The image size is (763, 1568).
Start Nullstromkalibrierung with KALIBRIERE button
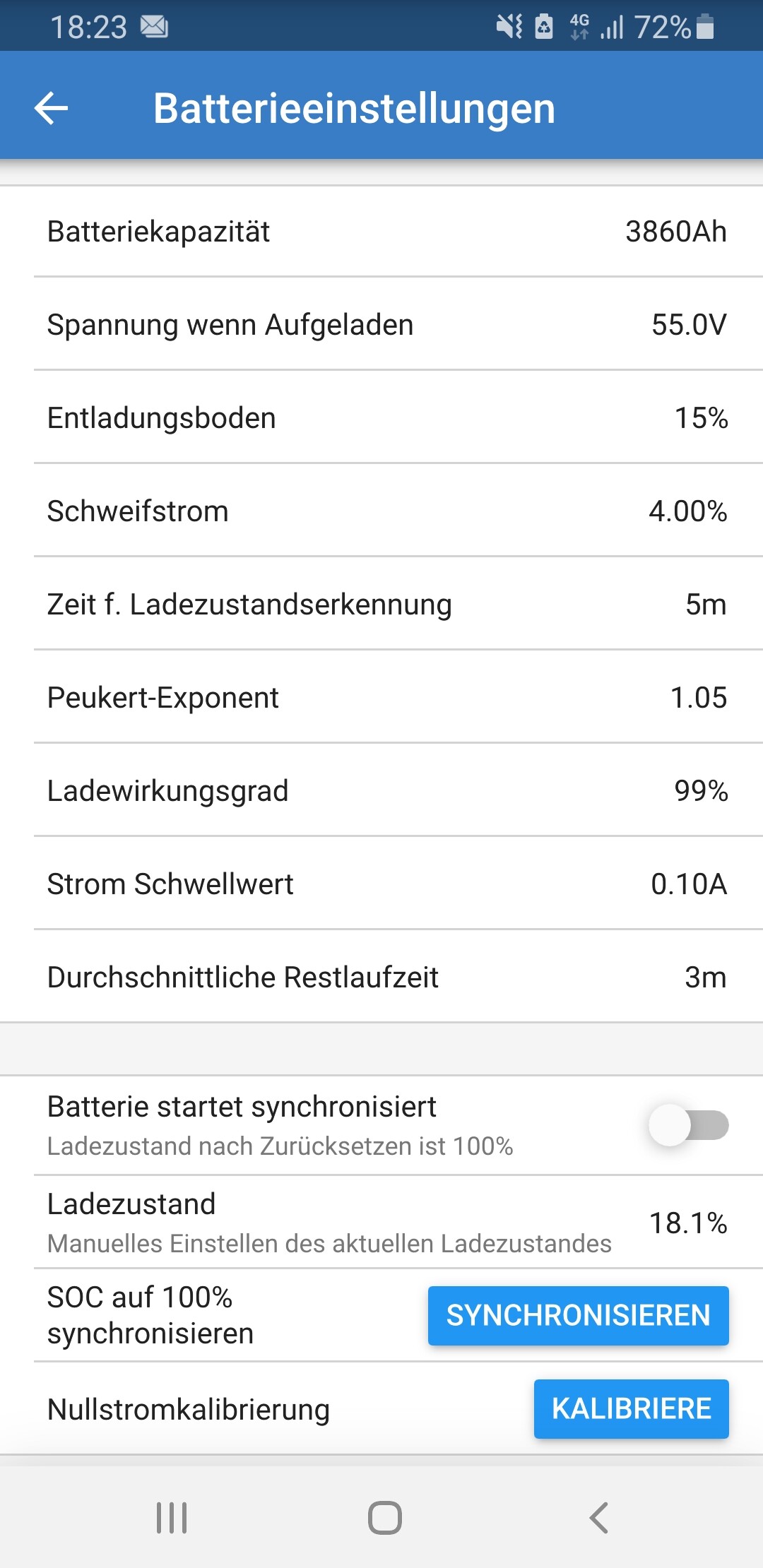click(631, 1409)
